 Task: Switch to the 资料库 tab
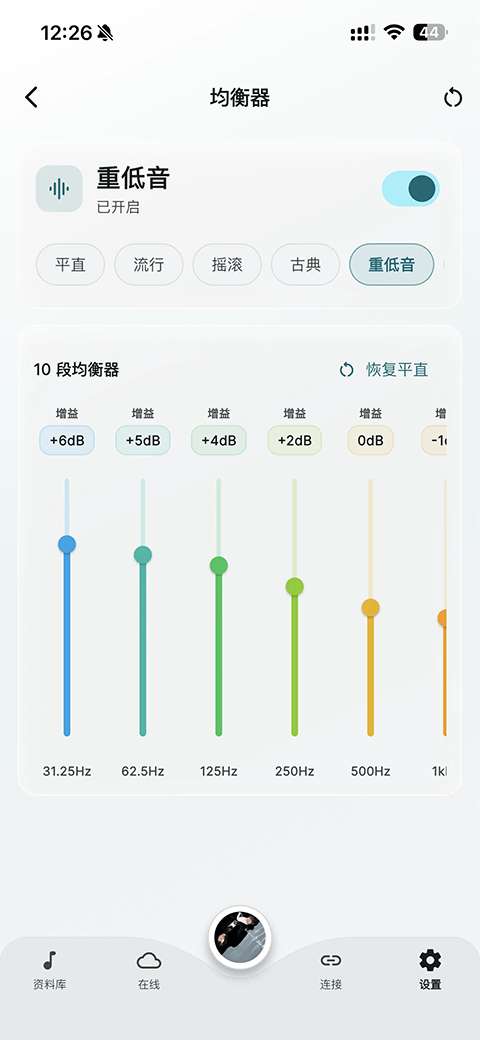tap(50, 969)
